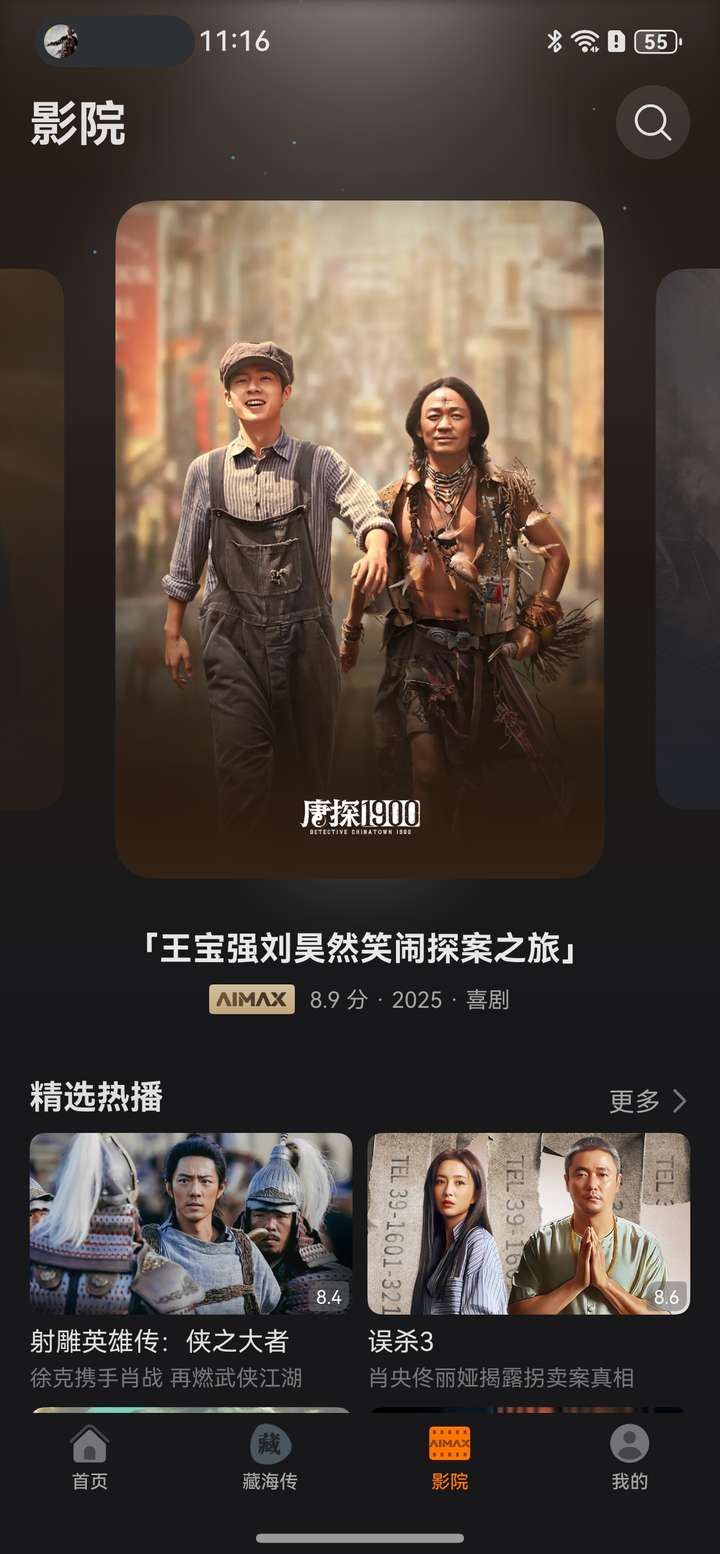Select the 影院 tab
Viewport: 720px width, 1554px height.
click(x=450, y=1457)
